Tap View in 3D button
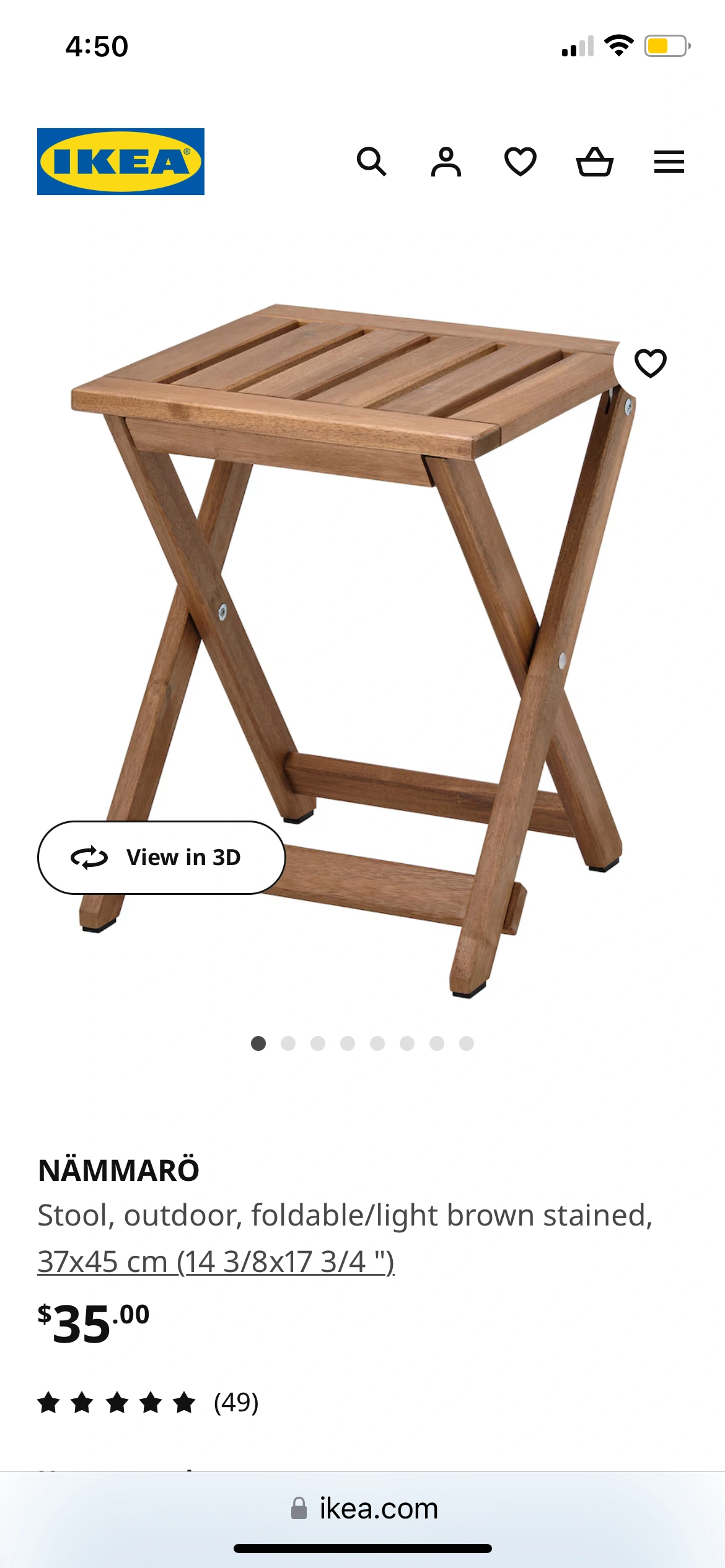725x1568 pixels. click(x=161, y=858)
